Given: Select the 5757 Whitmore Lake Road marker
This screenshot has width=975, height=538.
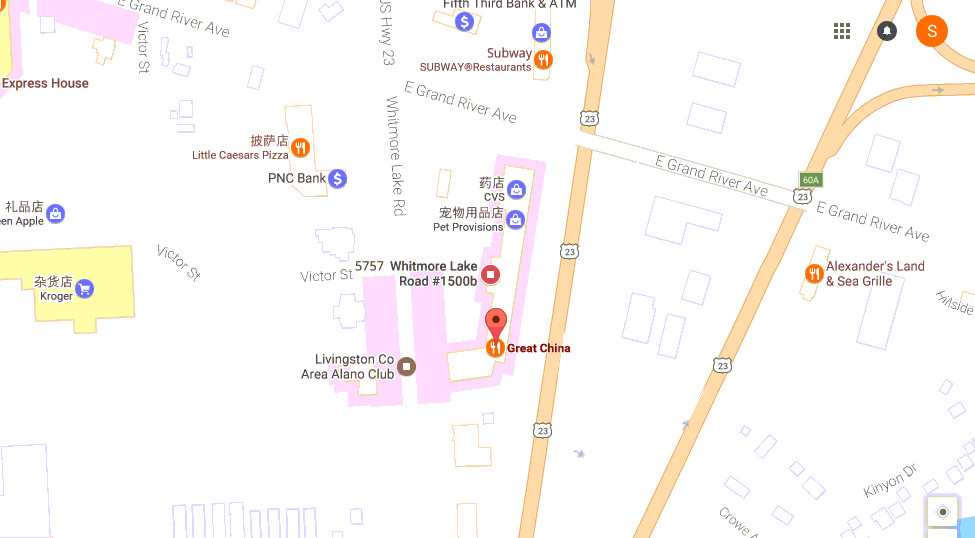Looking at the screenshot, I should [x=491, y=274].
